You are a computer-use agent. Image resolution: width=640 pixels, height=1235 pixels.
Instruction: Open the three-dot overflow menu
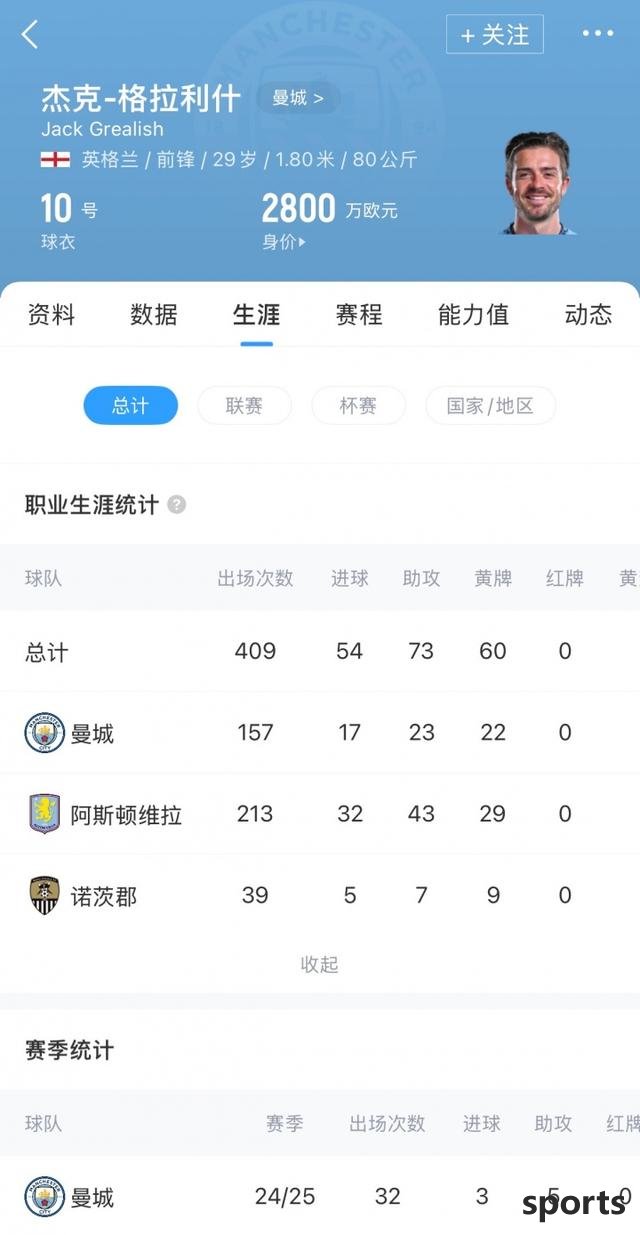click(x=598, y=34)
